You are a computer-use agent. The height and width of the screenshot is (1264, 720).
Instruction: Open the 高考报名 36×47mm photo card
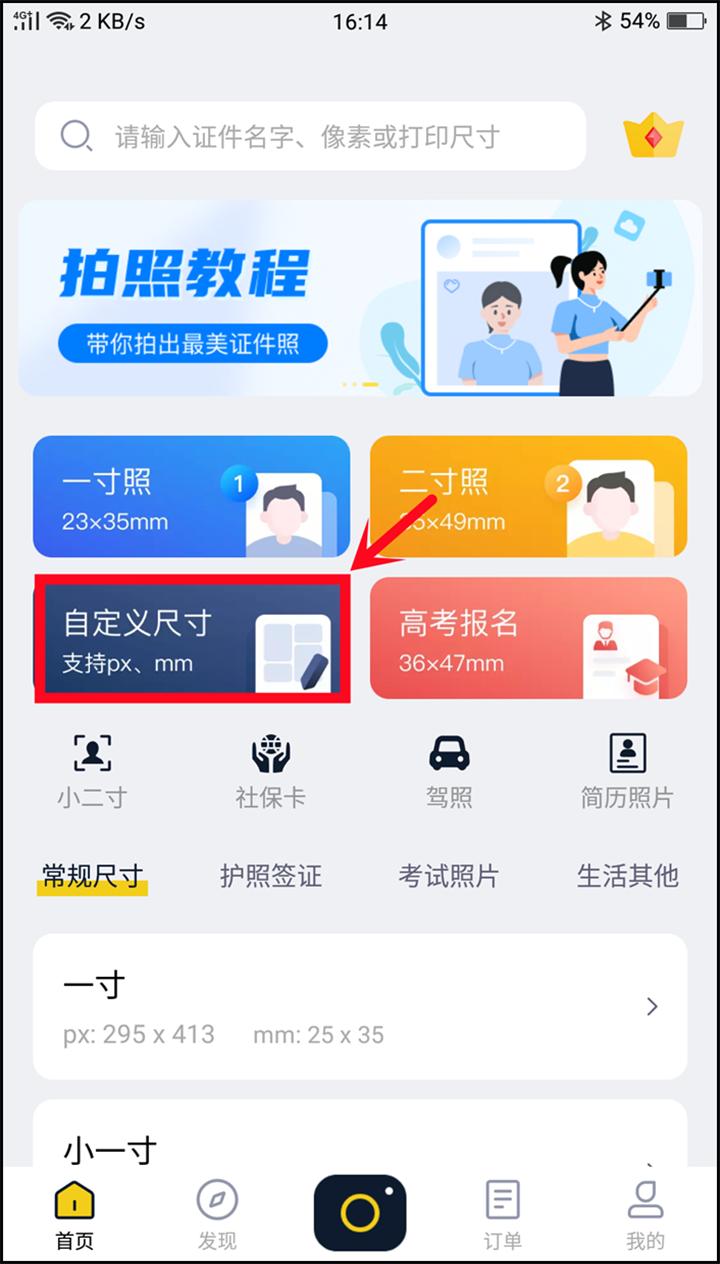(528, 639)
